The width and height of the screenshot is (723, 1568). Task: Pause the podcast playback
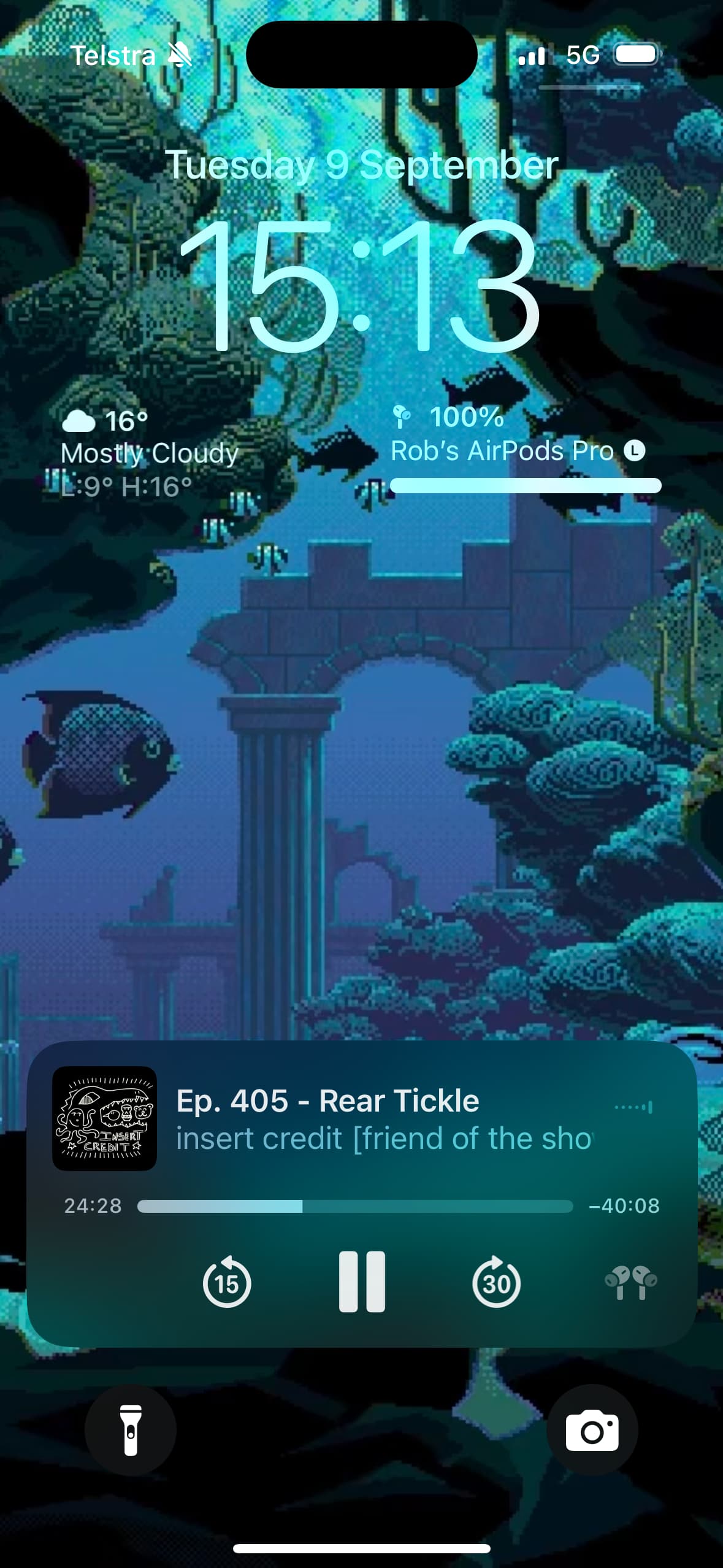pyautogui.click(x=362, y=1282)
